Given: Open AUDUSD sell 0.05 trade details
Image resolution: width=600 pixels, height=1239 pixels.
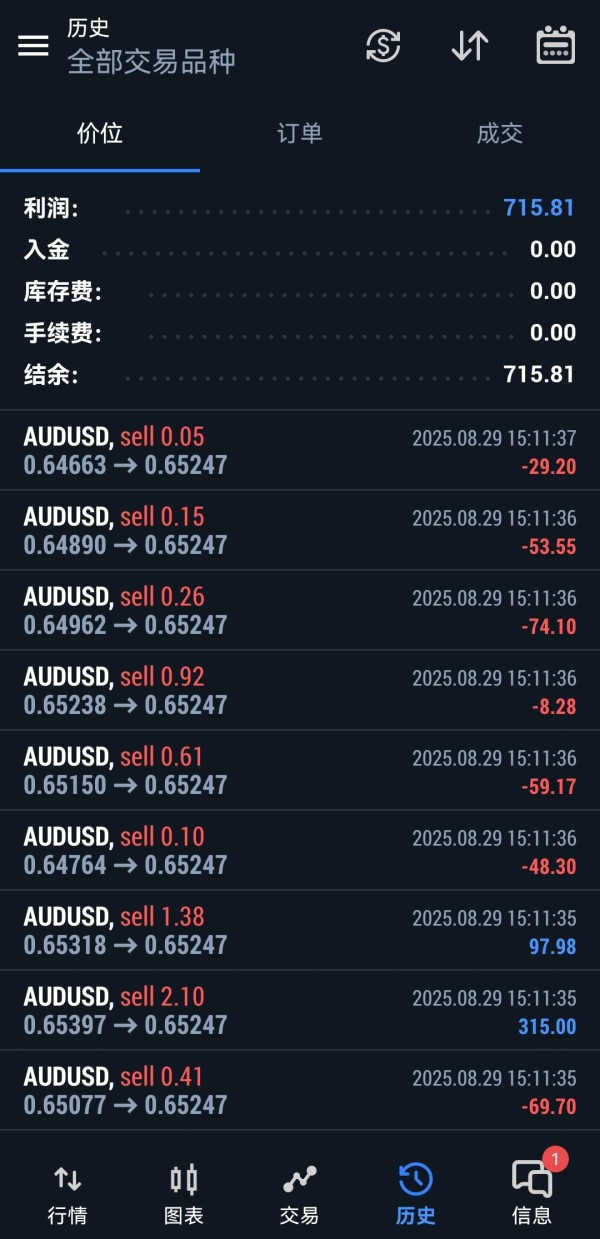Looking at the screenshot, I should pos(300,451).
